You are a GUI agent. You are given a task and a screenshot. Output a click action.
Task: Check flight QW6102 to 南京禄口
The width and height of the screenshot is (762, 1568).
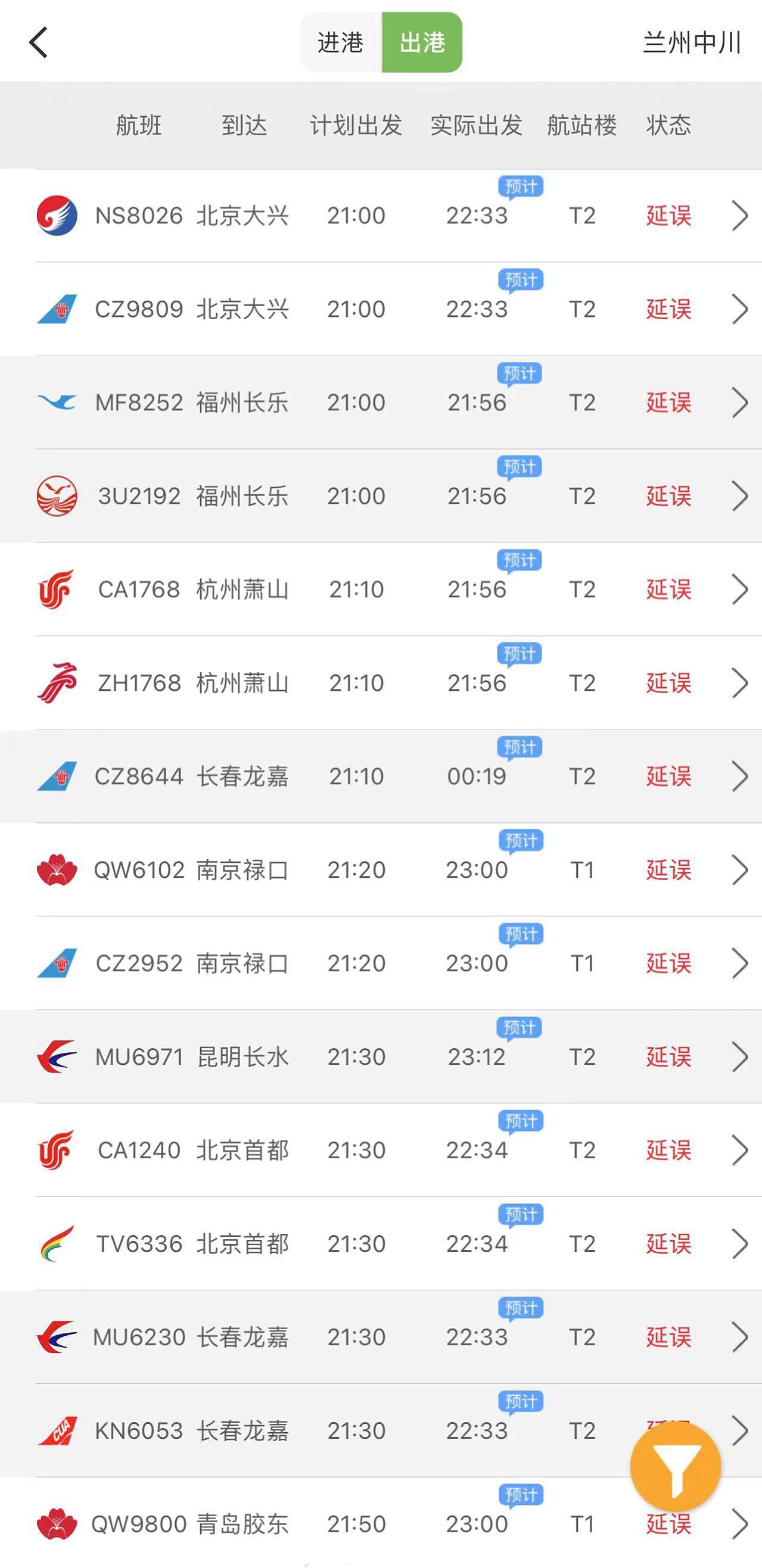click(381, 870)
